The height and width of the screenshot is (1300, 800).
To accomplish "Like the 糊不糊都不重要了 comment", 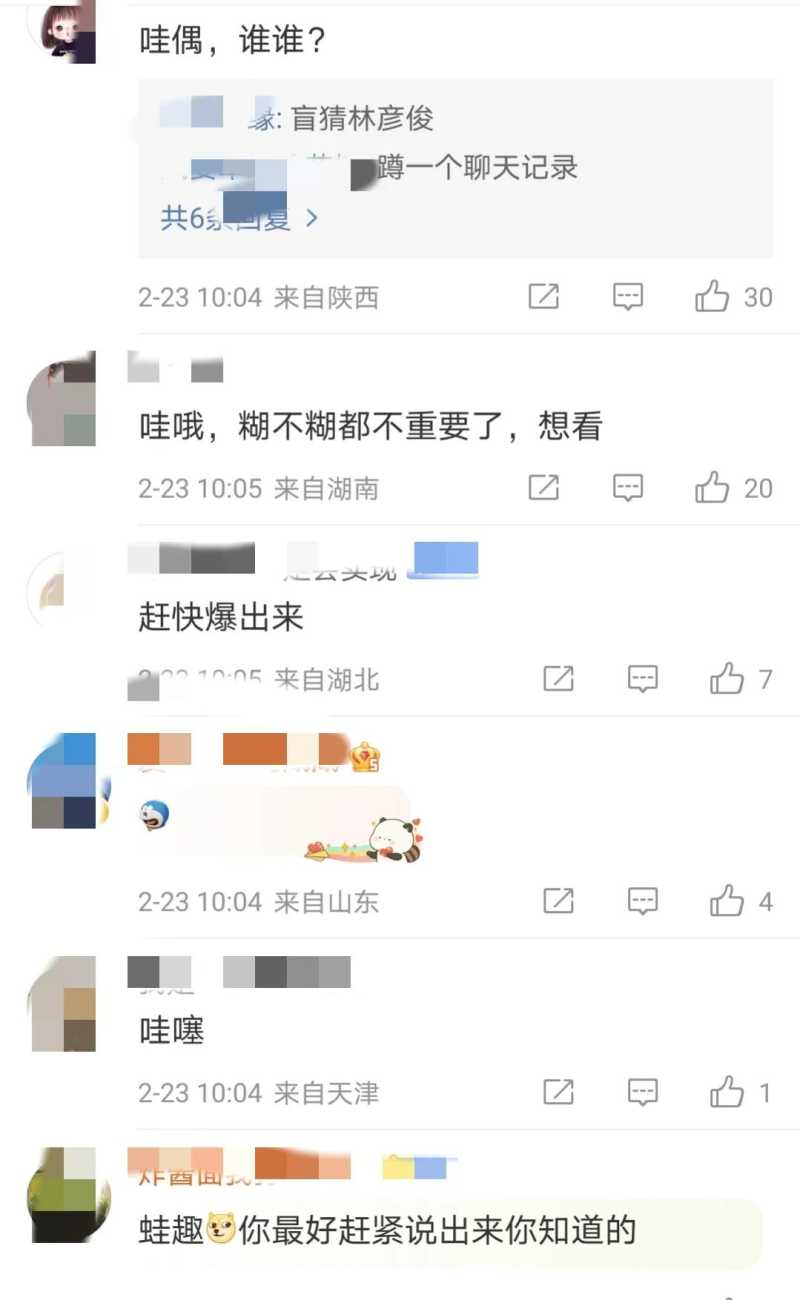I will (x=712, y=488).
